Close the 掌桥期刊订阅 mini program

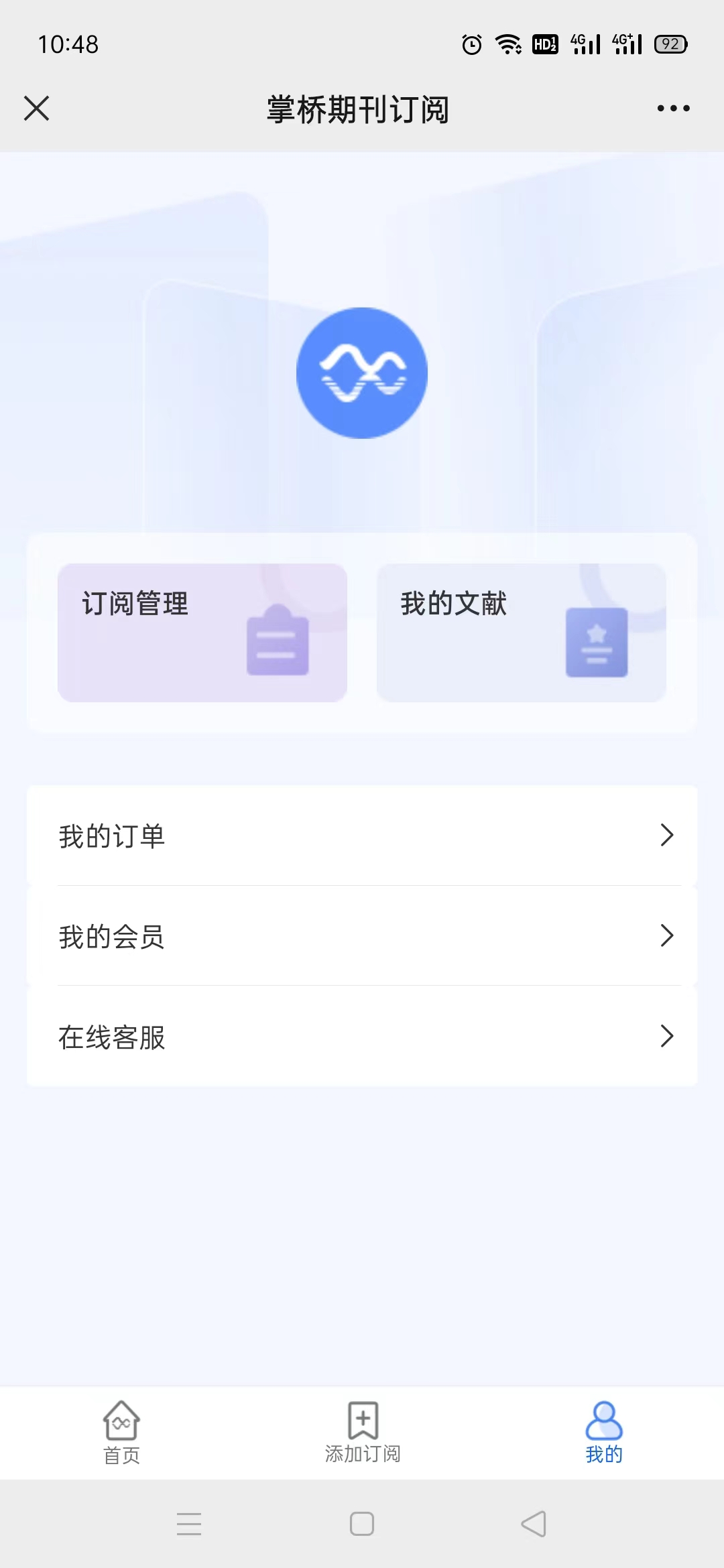coord(37,108)
